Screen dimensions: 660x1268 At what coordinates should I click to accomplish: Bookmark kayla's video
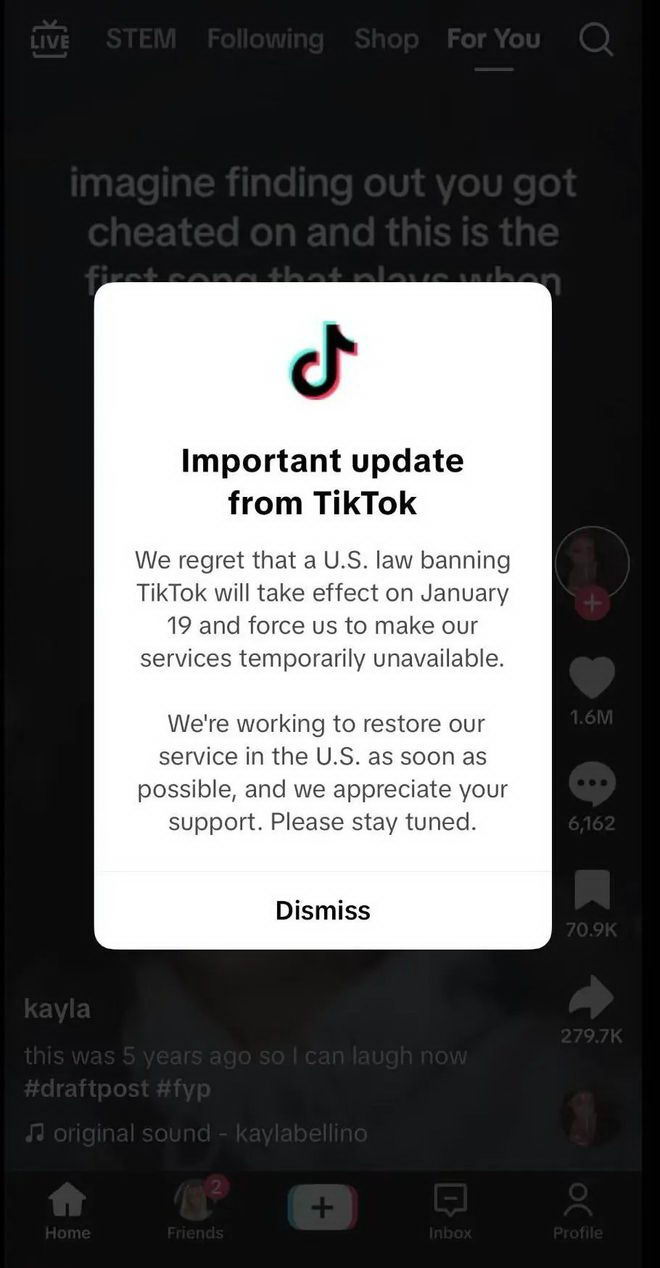(x=592, y=892)
